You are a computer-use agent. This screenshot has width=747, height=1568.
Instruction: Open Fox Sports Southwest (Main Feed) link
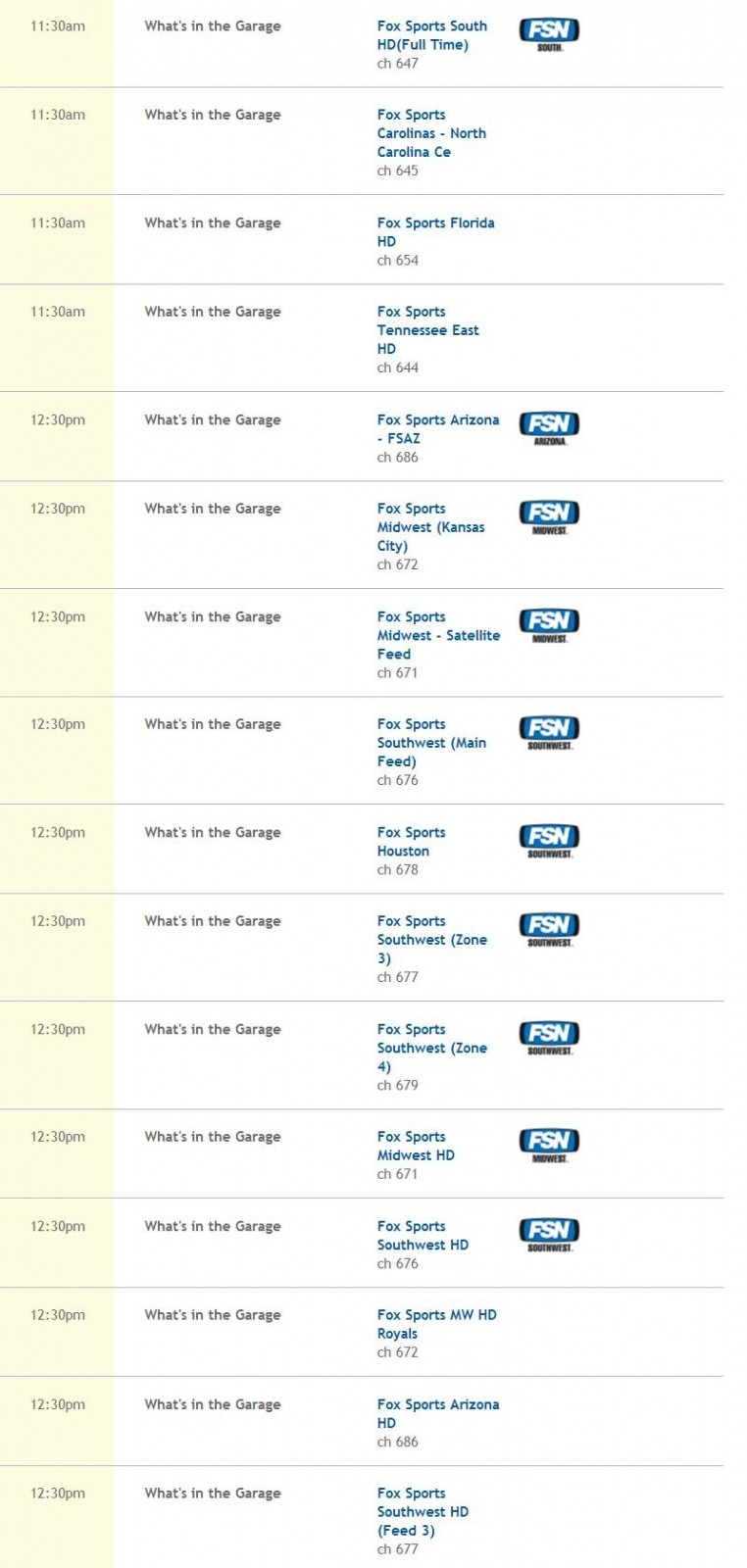(432, 743)
